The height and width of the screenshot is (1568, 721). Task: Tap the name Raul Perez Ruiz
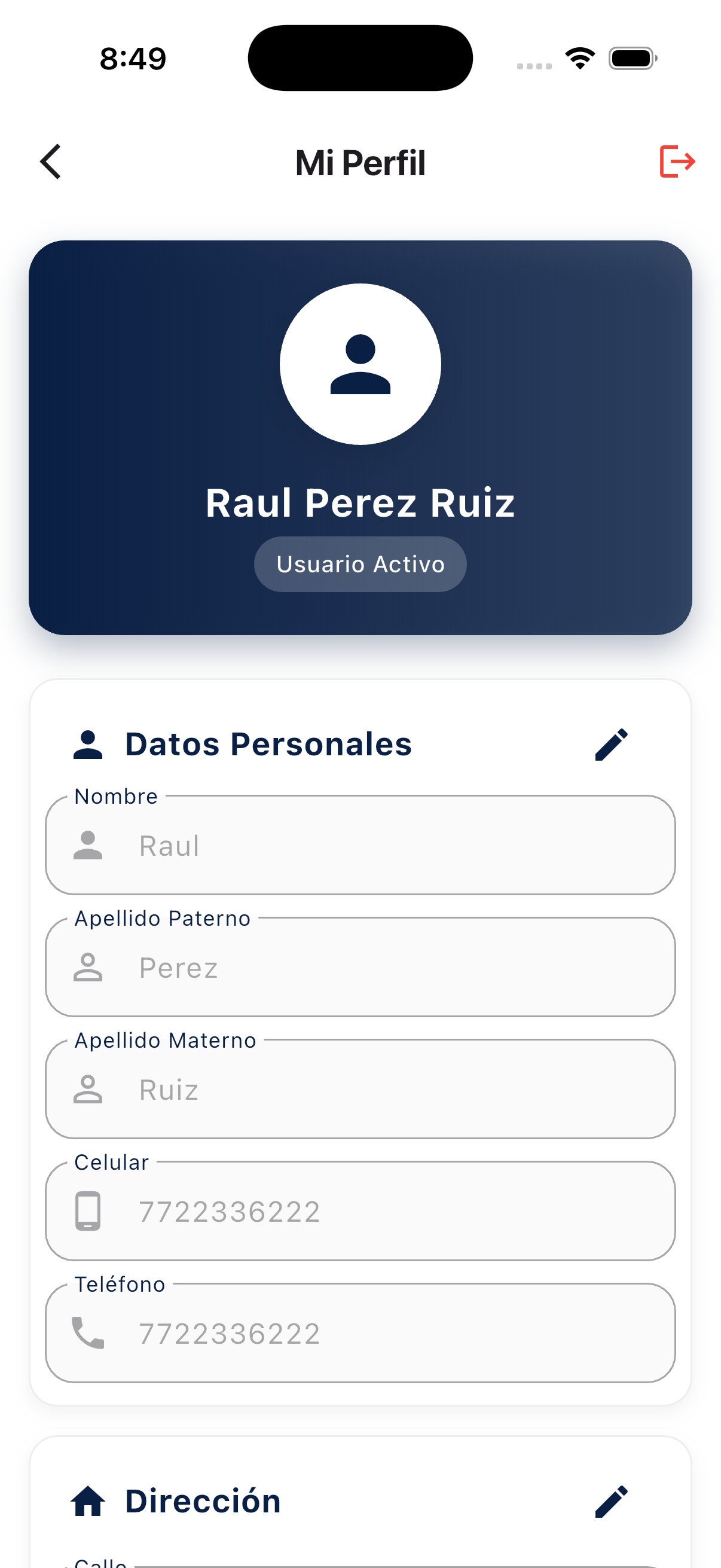coord(360,502)
